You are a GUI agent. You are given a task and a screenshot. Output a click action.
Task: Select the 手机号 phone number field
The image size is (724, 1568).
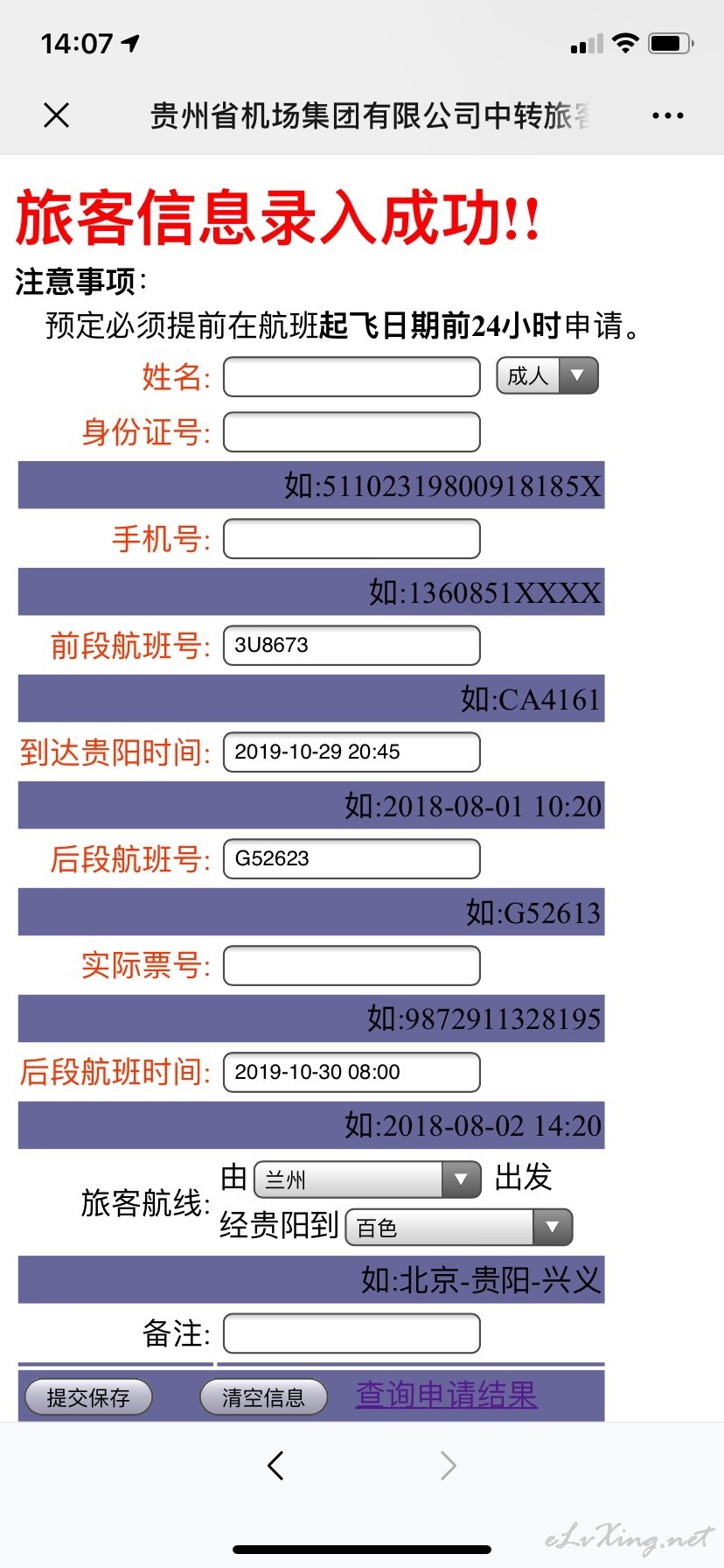(352, 539)
